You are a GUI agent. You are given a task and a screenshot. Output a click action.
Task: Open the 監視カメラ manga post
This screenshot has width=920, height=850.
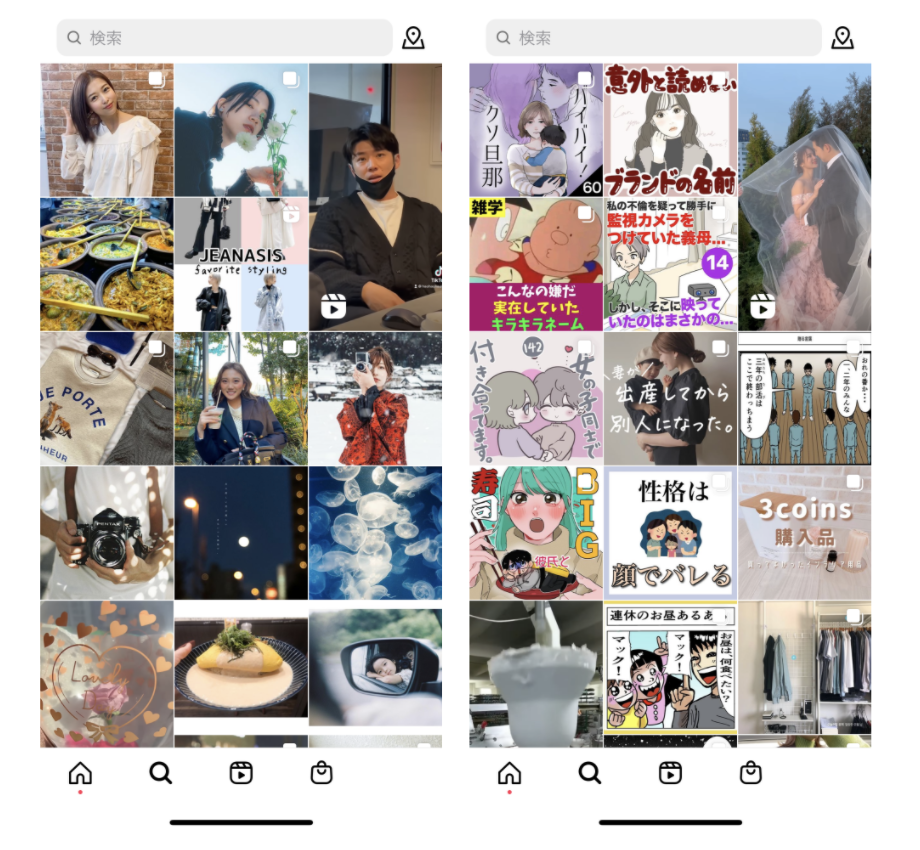[670, 264]
